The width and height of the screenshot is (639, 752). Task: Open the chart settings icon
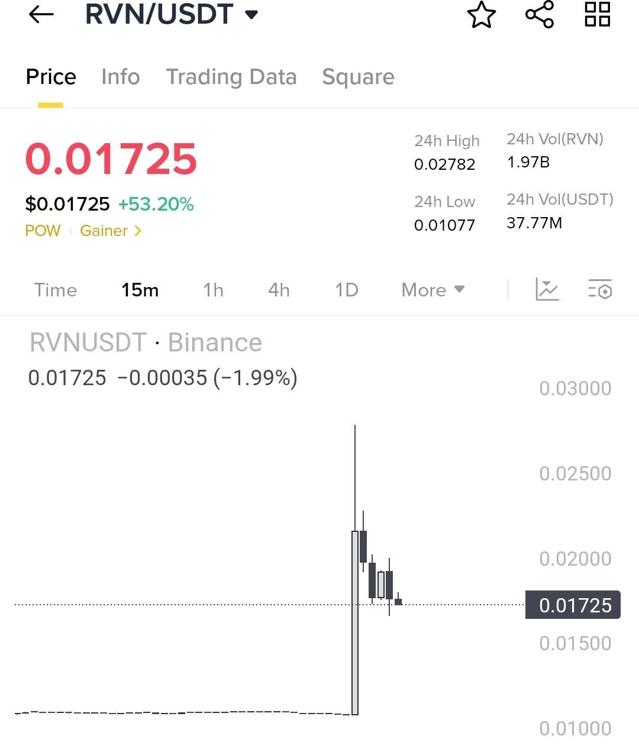600,290
